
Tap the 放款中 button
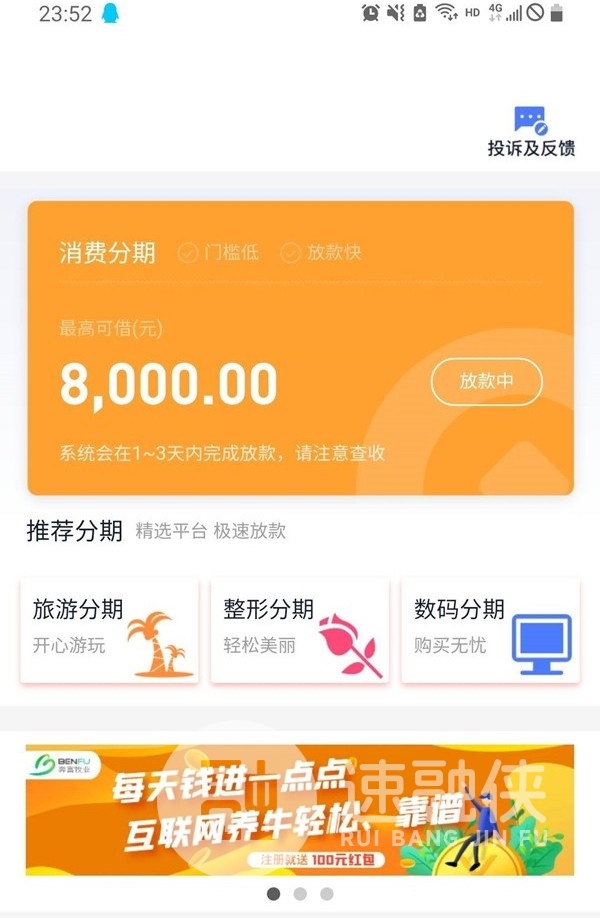(486, 381)
